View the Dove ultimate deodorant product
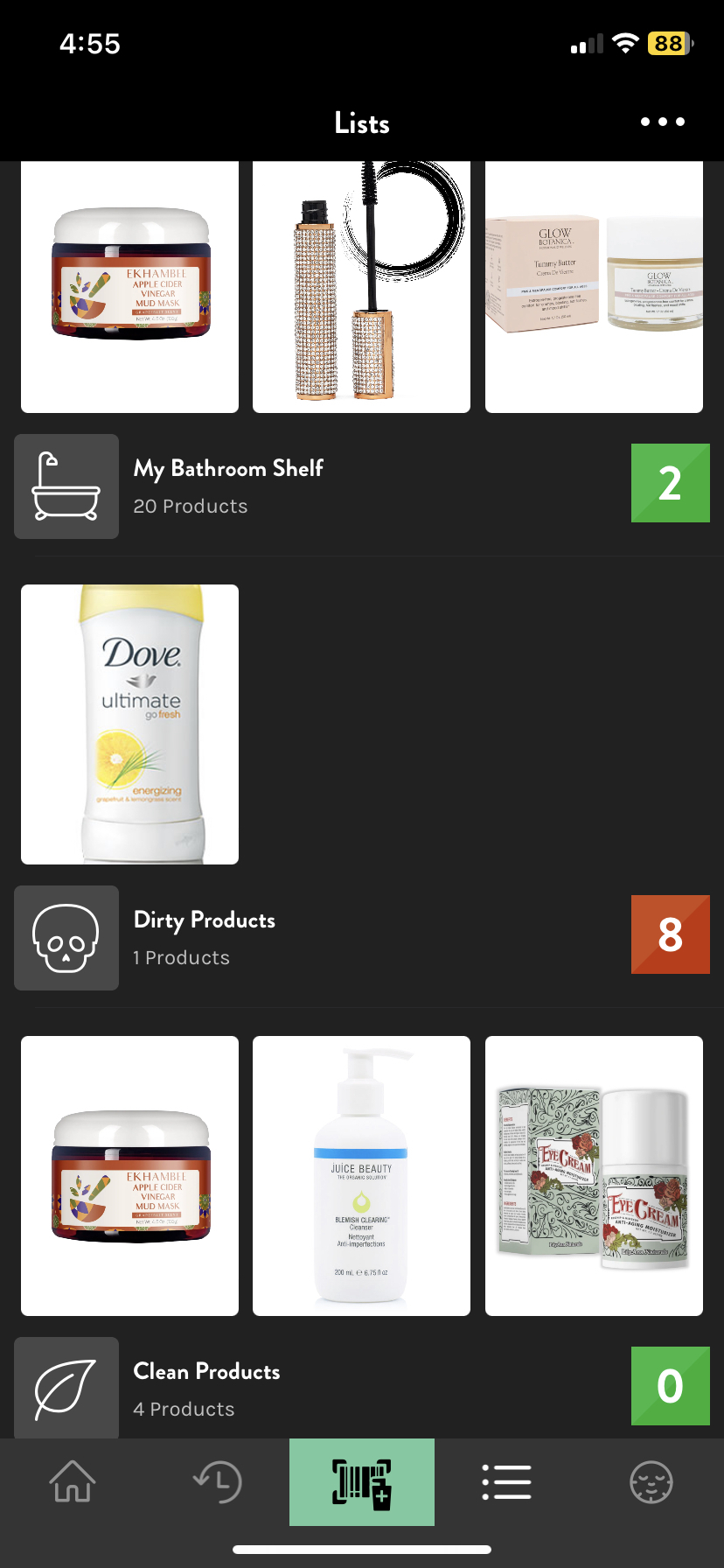Image resolution: width=724 pixels, height=1568 pixels. 129,724
